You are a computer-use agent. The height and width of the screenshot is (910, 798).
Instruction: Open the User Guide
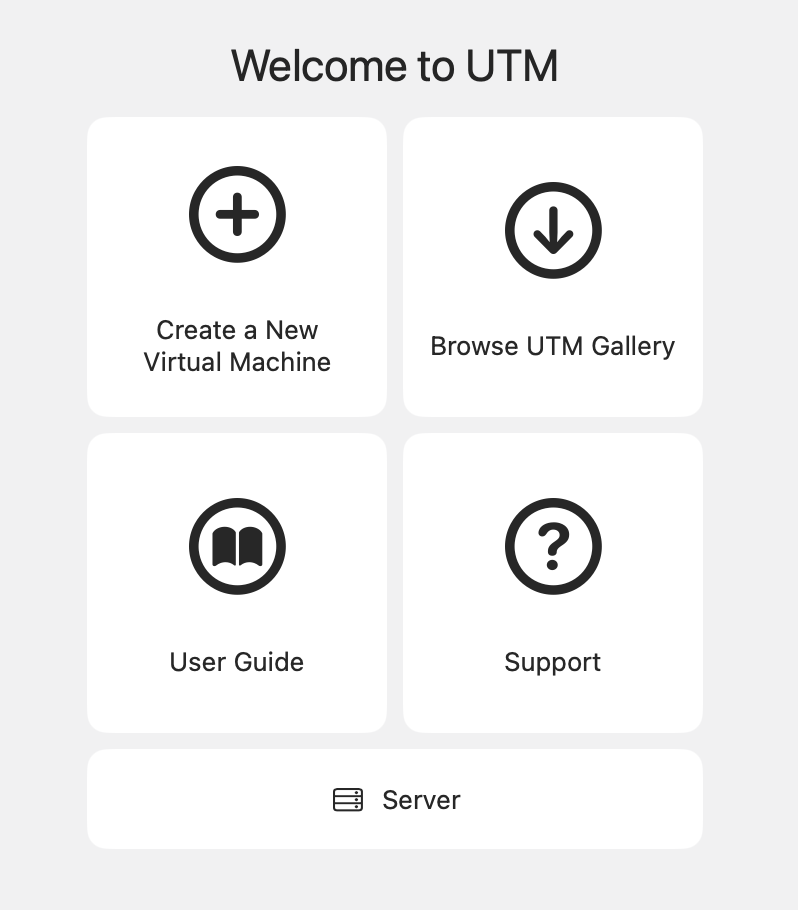pos(237,583)
